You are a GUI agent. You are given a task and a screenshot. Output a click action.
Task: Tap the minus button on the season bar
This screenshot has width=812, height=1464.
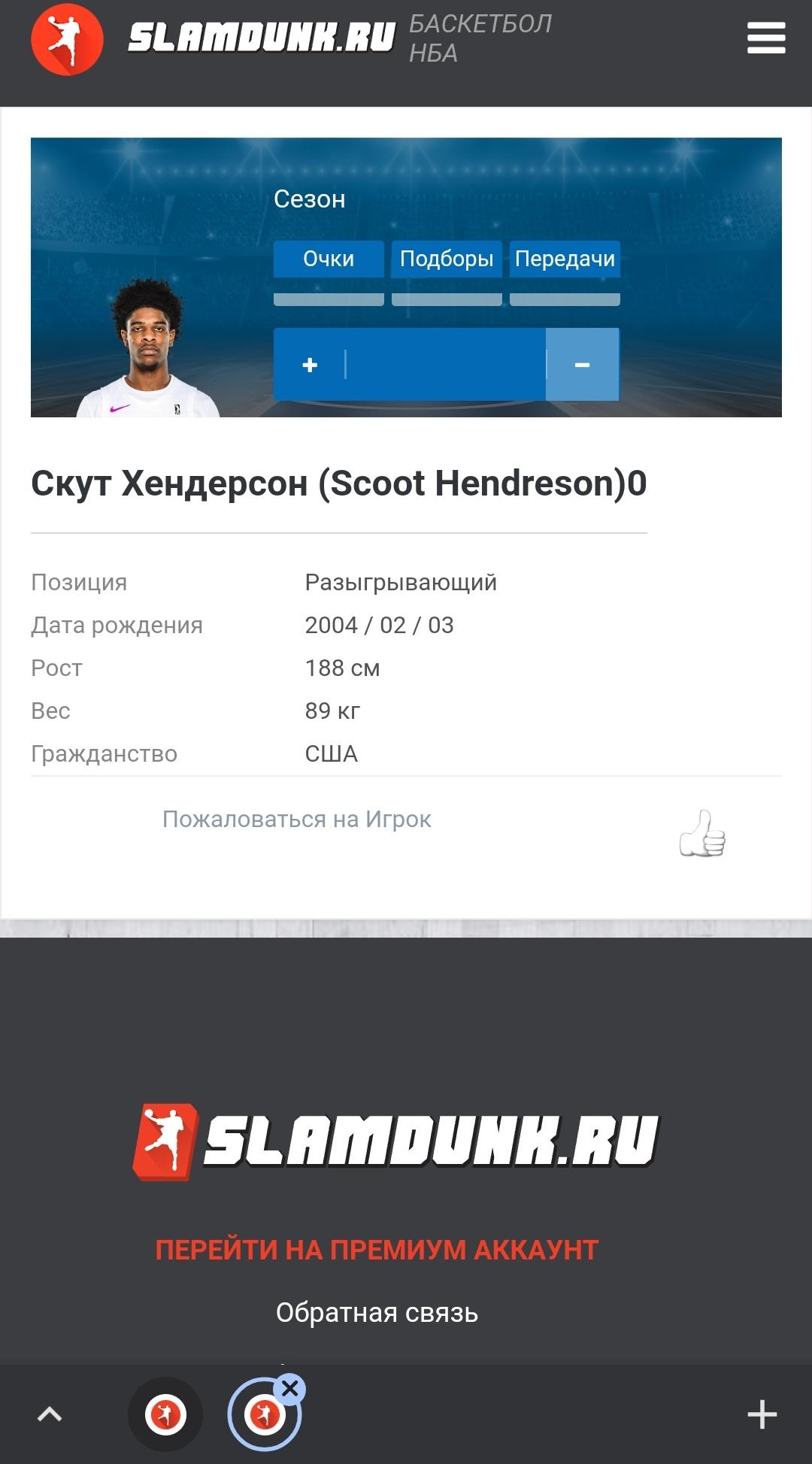click(582, 365)
